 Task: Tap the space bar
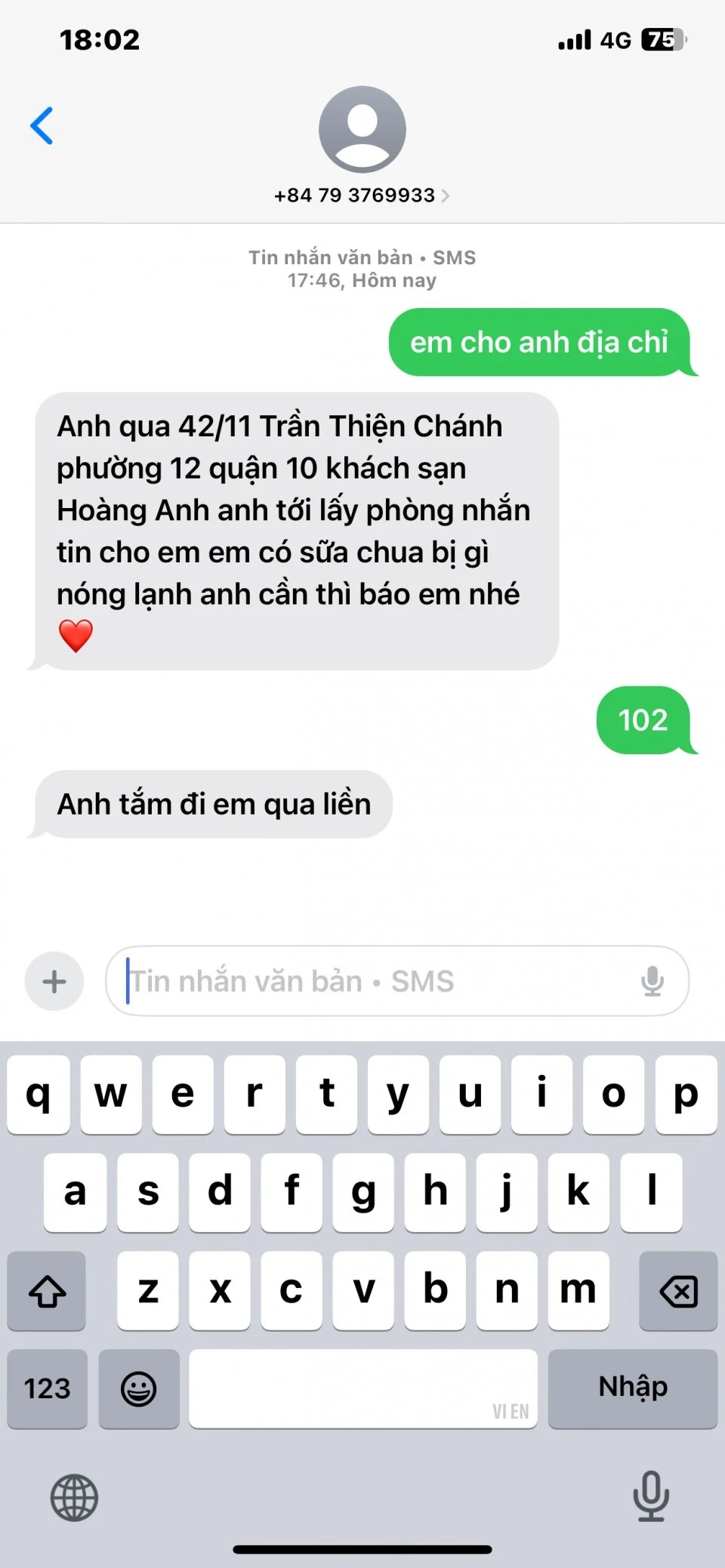coord(362,1388)
